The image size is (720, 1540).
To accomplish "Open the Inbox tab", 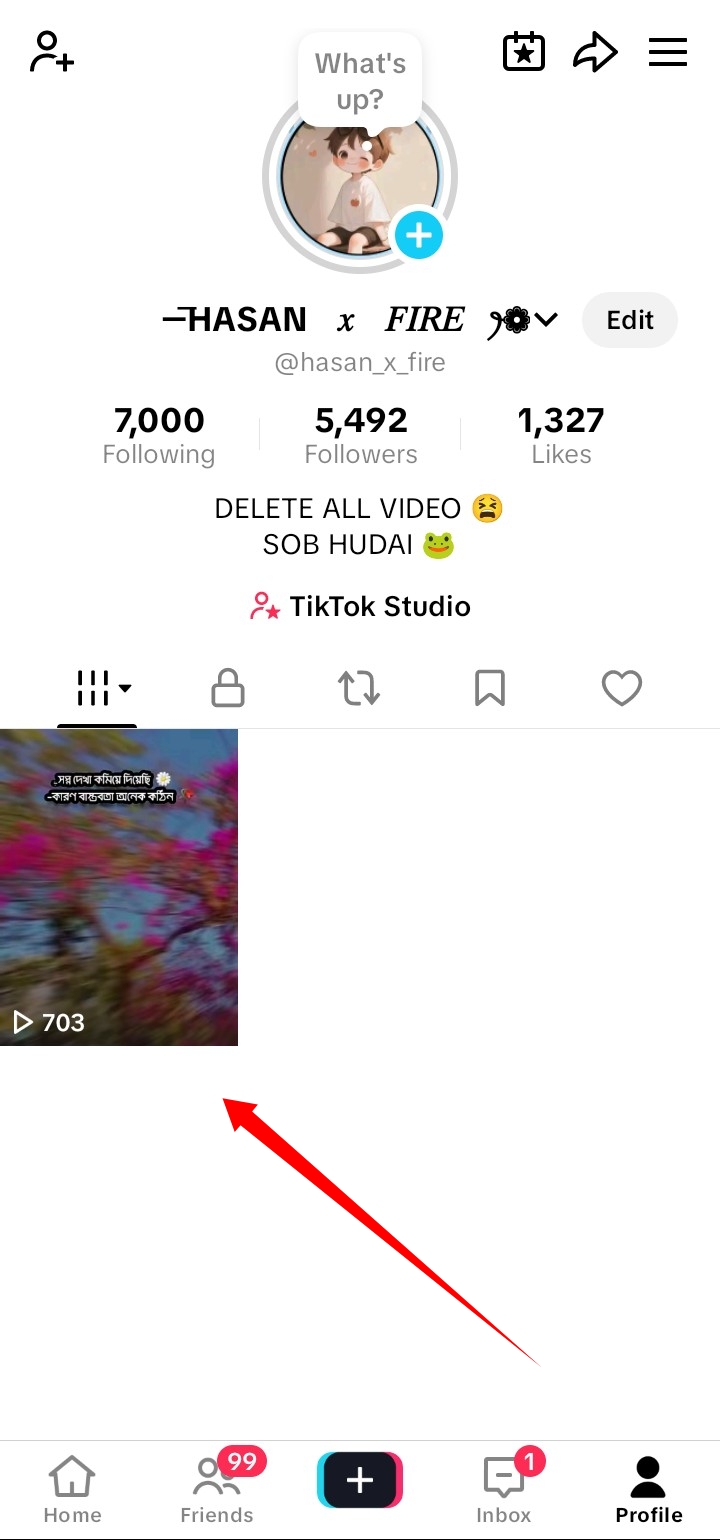I will tap(504, 1489).
